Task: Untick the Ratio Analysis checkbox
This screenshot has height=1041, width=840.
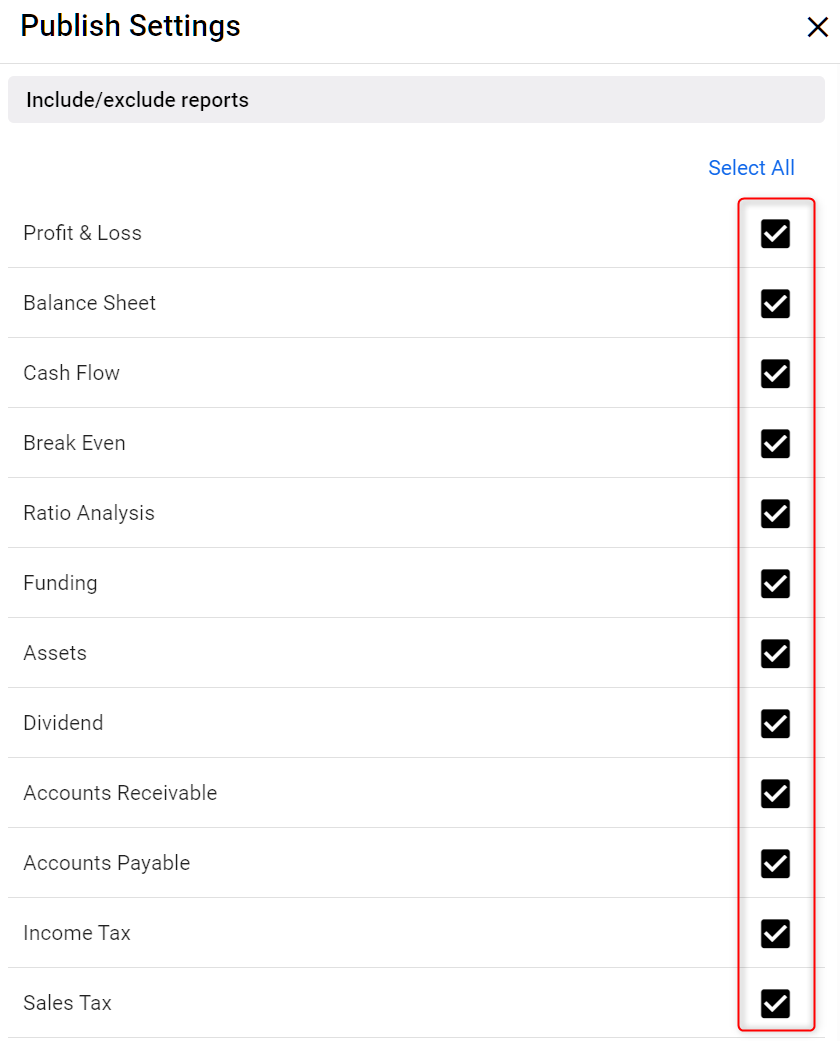Action: (x=775, y=514)
